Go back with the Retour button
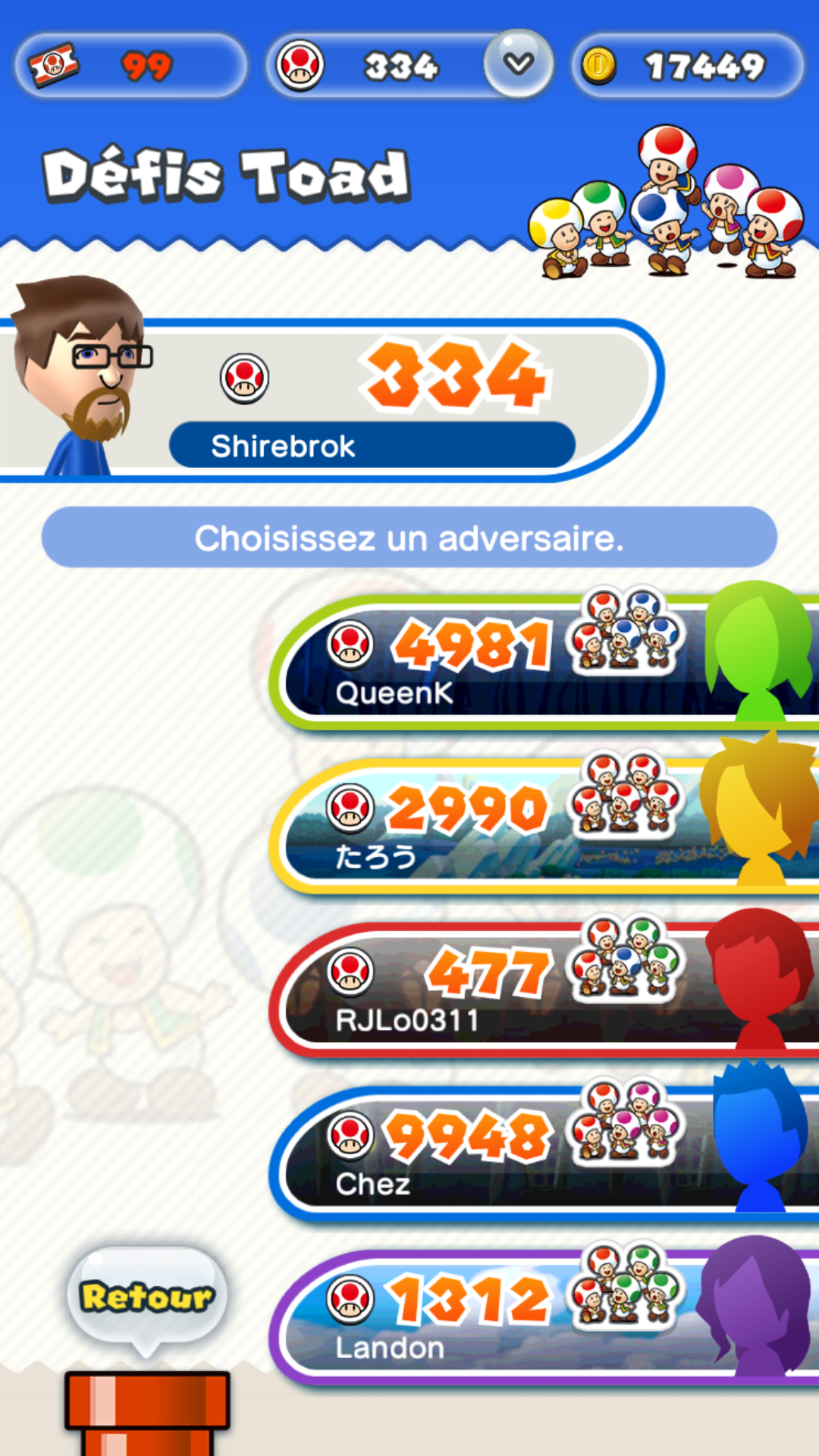Image resolution: width=819 pixels, height=1456 pixels. 146,1297
